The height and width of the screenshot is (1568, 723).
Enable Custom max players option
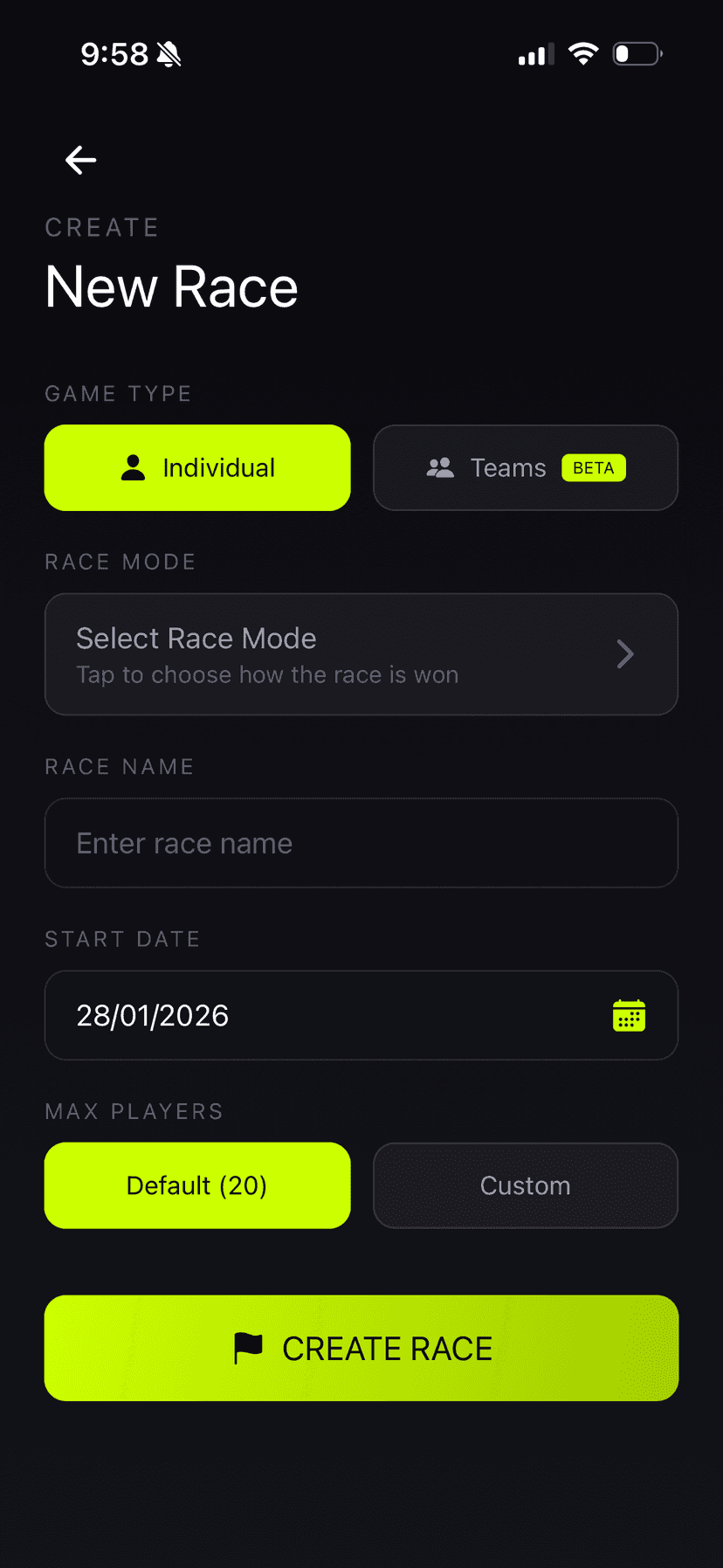[x=525, y=1185]
